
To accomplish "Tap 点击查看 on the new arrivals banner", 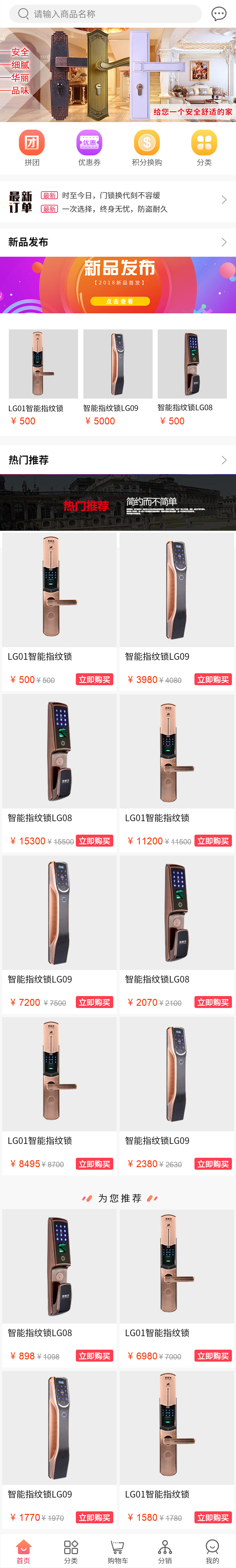I will pyautogui.click(x=120, y=301).
